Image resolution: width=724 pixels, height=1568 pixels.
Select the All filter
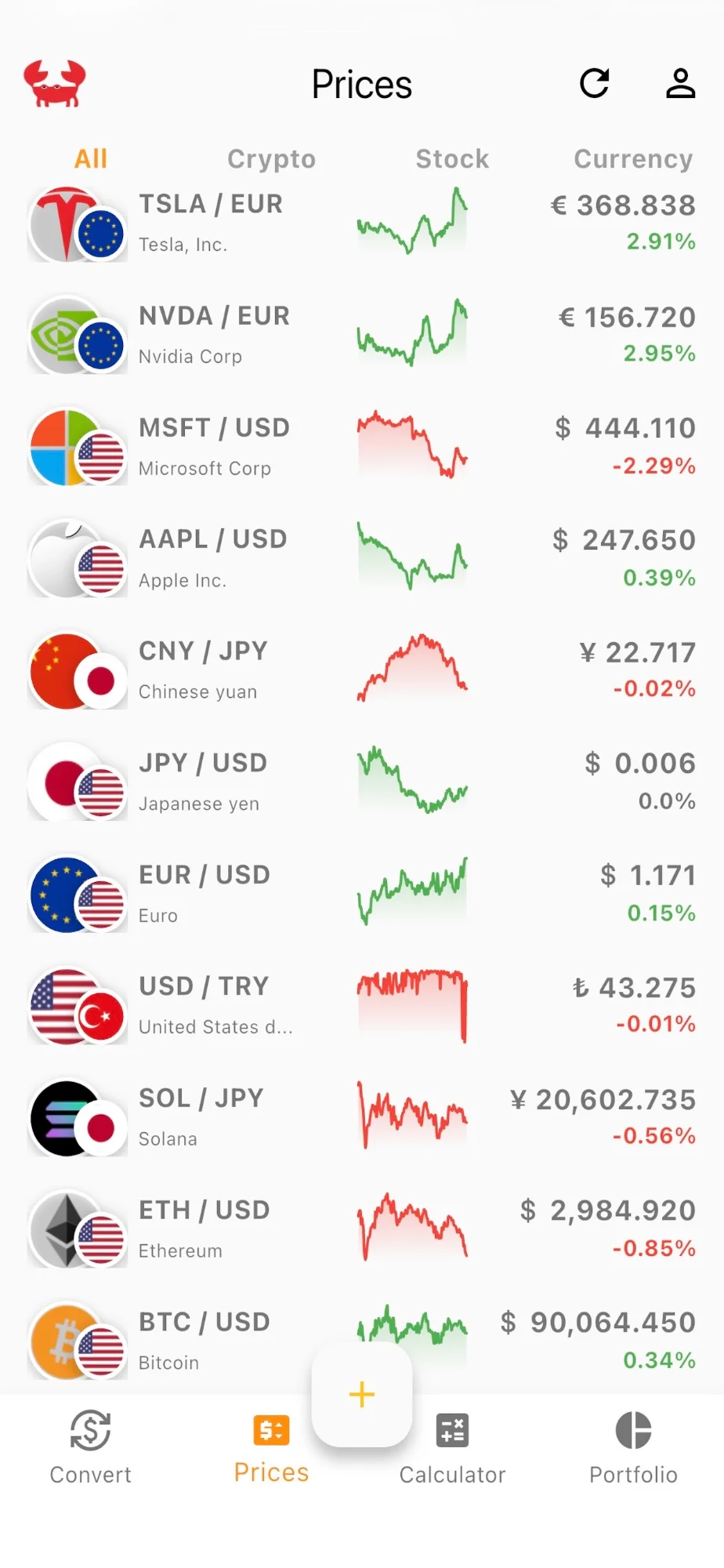(90, 159)
